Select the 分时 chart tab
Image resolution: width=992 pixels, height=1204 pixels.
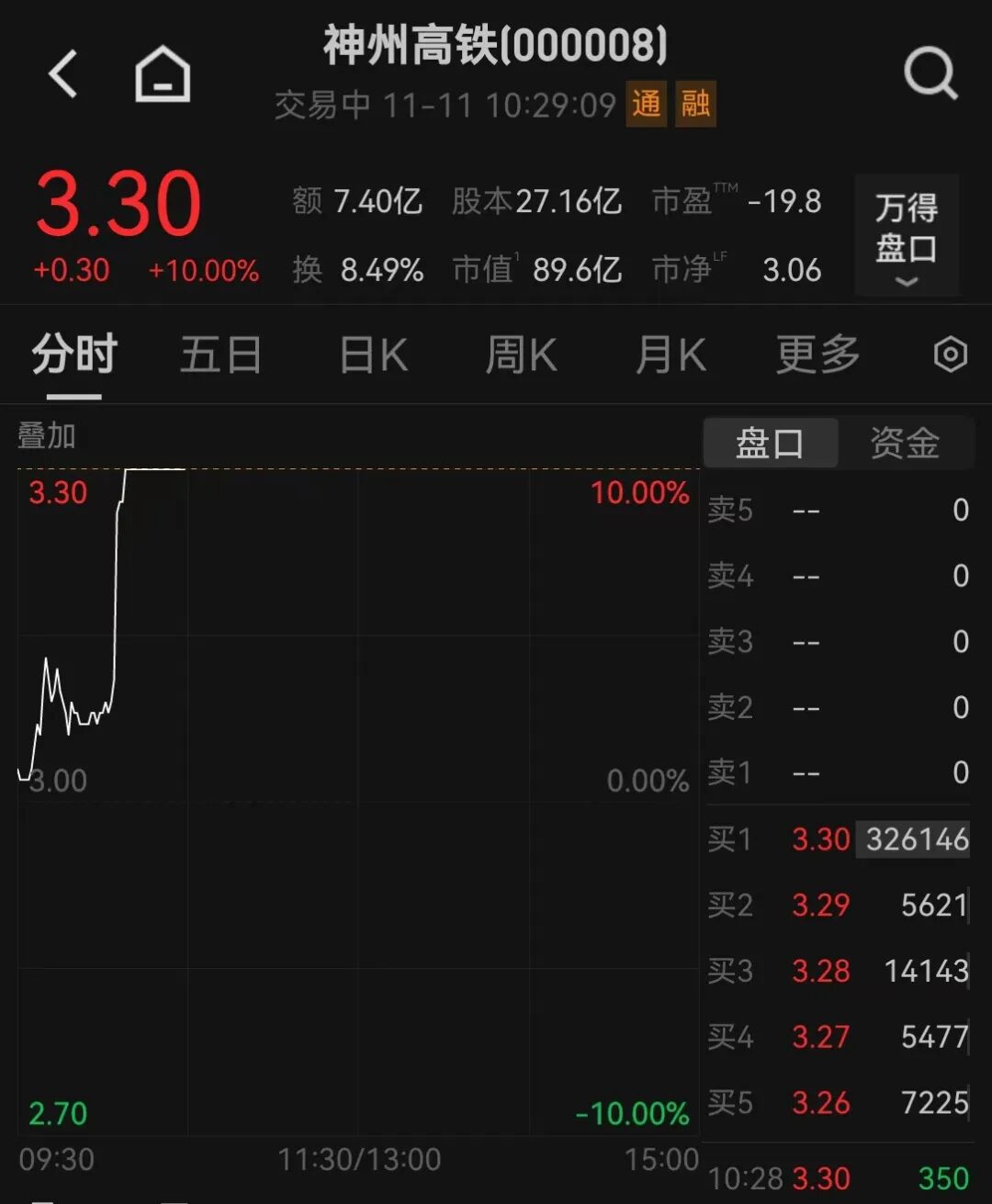[x=74, y=354]
